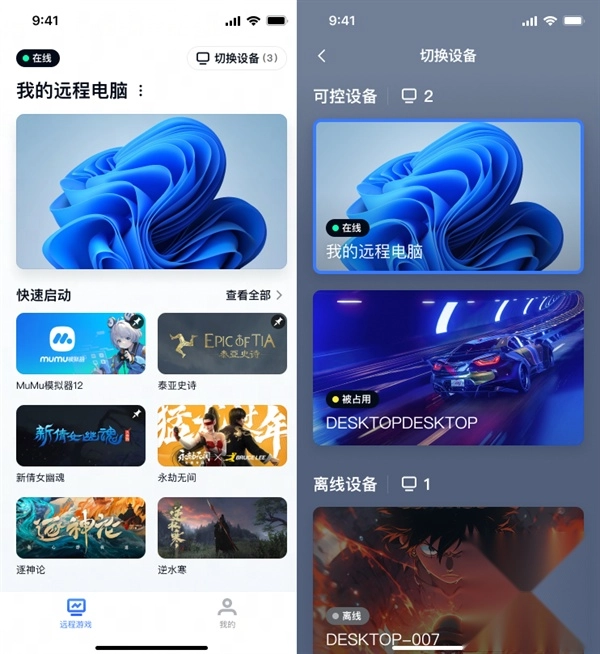Switch to the 远程游戏 tab
The image size is (600, 654).
[x=76, y=612]
